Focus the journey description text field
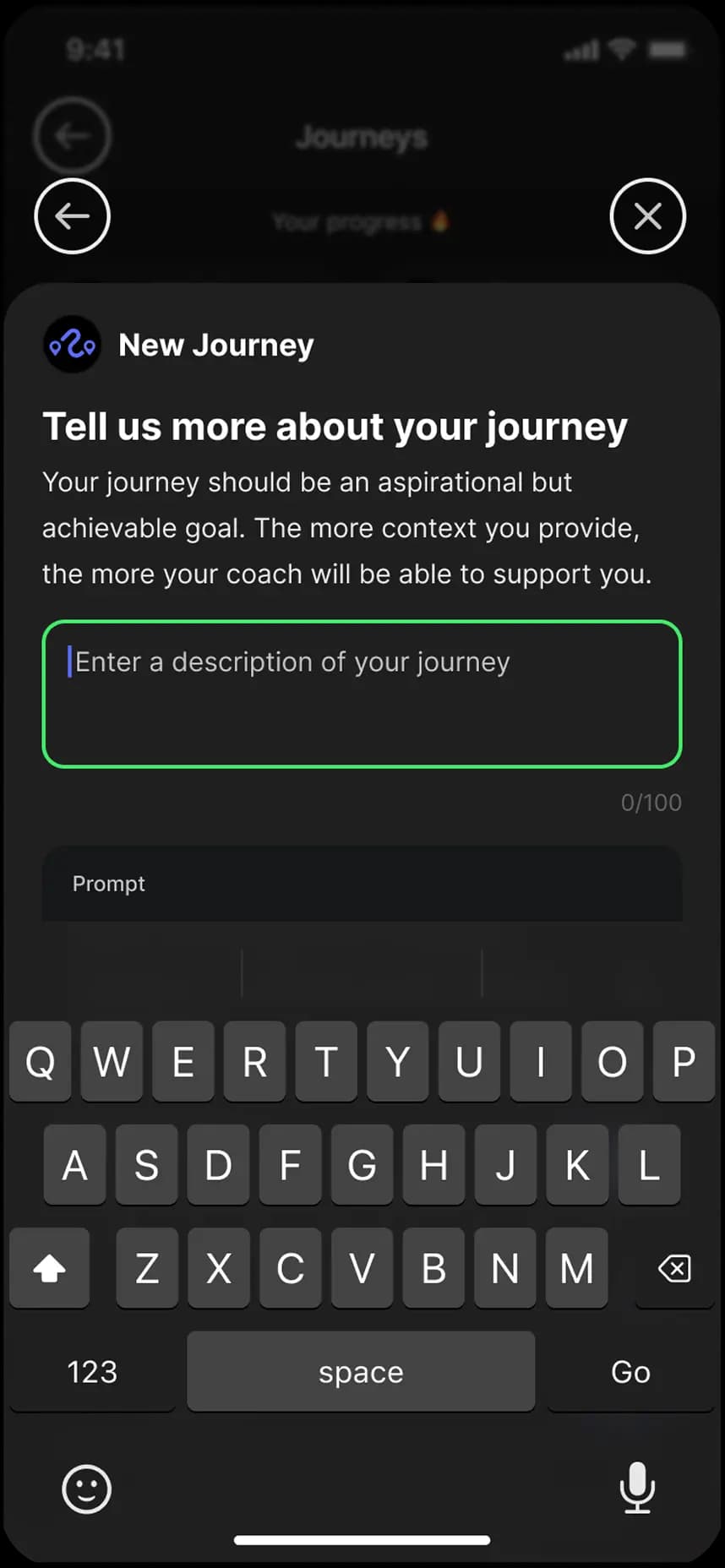This screenshot has width=725, height=1568. (362, 694)
